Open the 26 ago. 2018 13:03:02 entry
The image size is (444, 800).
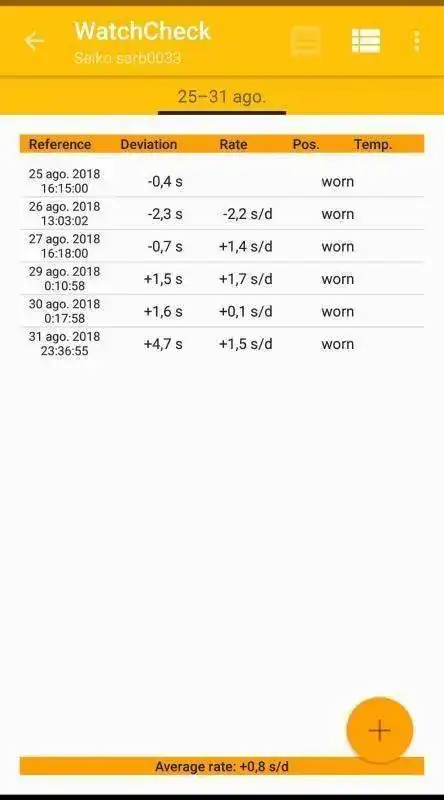(x=221, y=214)
